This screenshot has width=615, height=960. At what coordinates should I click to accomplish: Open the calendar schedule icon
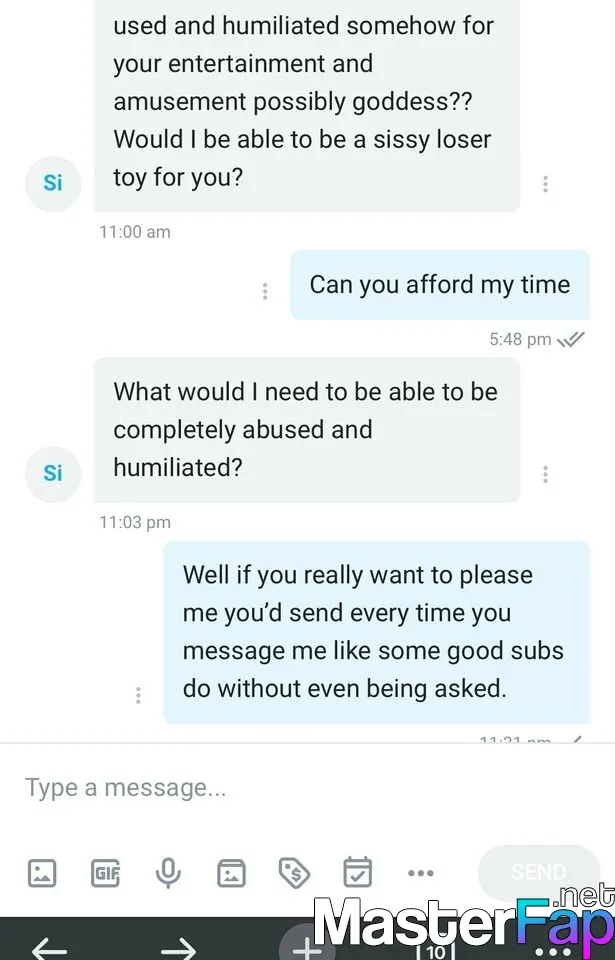[357, 873]
